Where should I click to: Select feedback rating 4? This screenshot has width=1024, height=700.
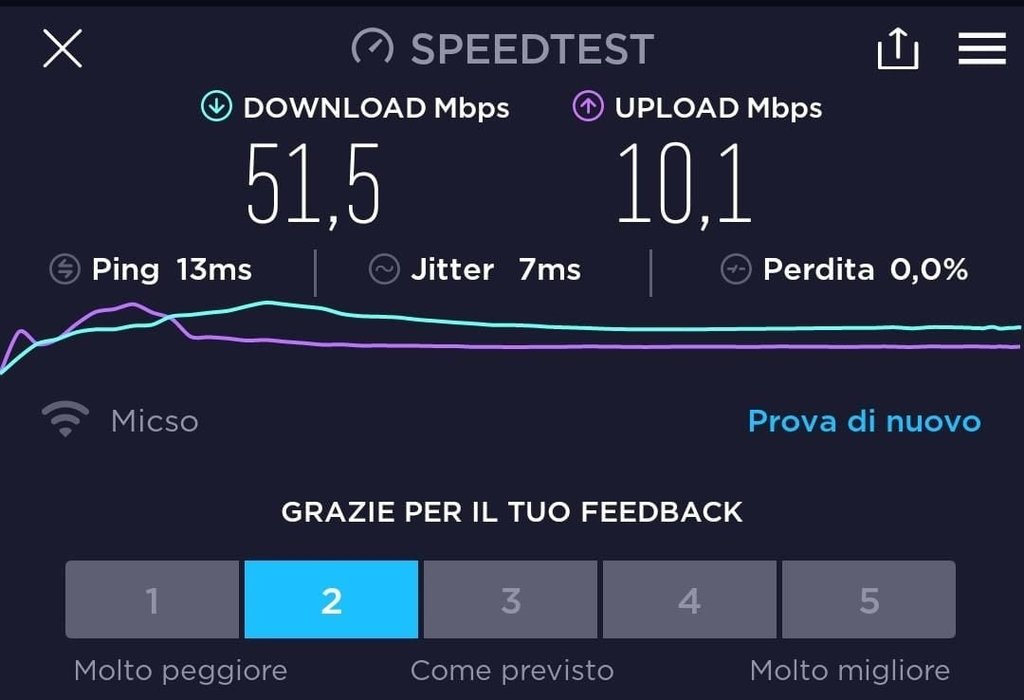[x=689, y=600]
